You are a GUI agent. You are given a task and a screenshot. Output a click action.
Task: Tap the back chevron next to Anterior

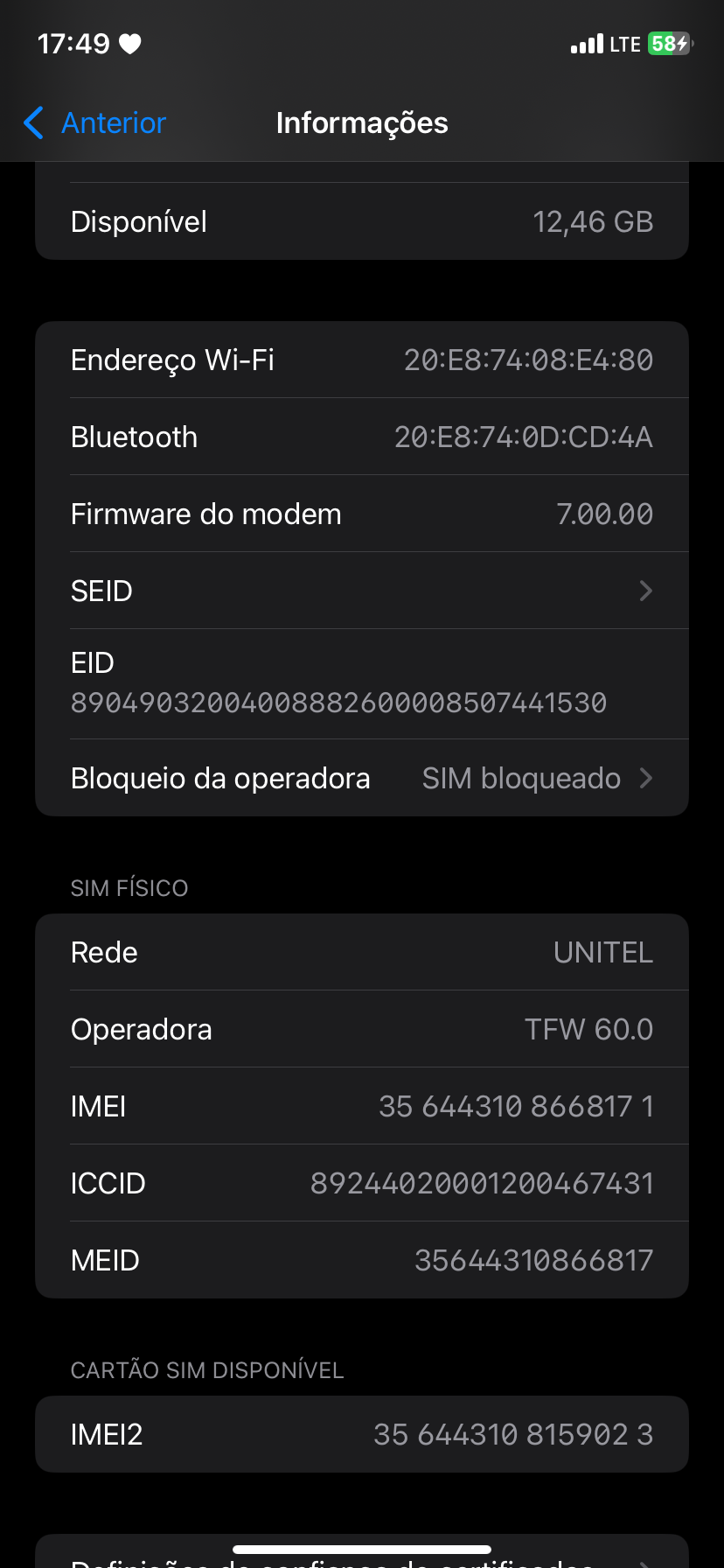pos(32,123)
